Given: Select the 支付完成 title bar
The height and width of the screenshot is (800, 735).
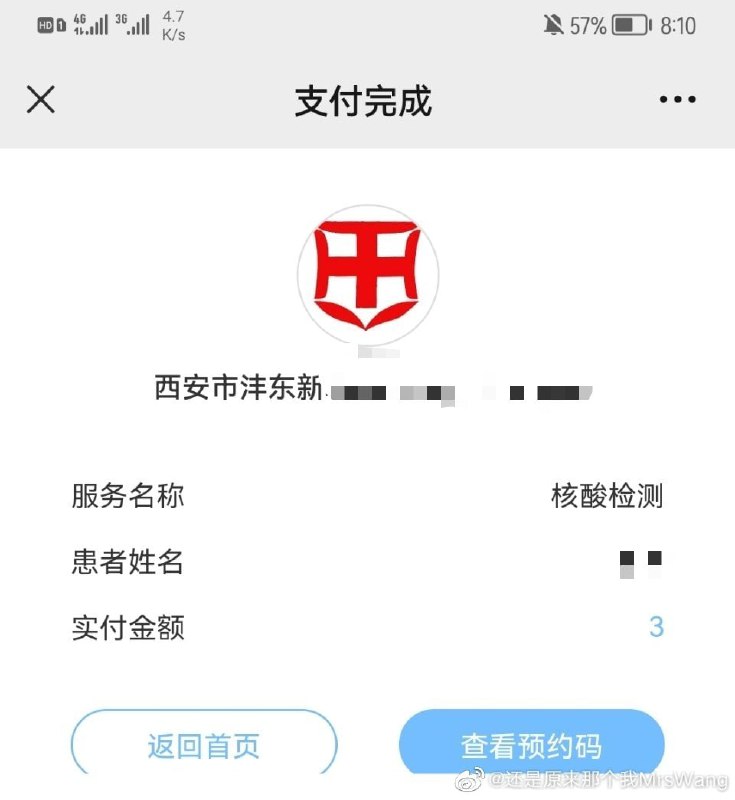Looking at the screenshot, I should tap(363, 101).
